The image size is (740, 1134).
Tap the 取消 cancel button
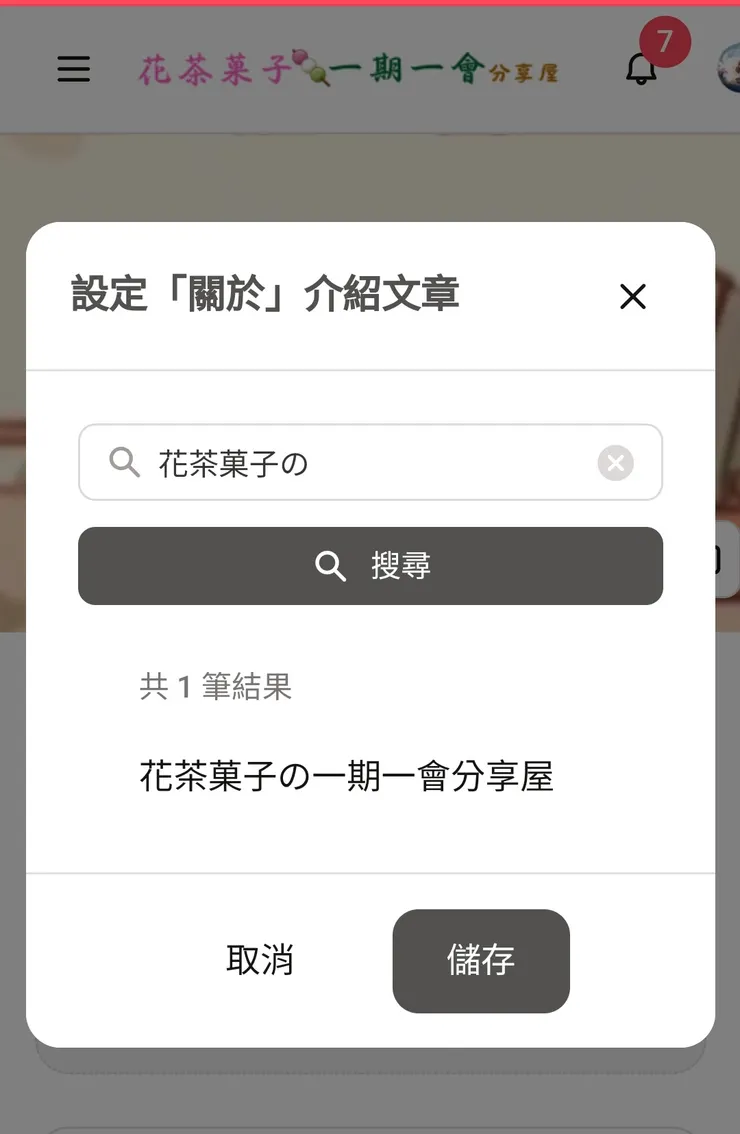pyautogui.click(x=259, y=960)
